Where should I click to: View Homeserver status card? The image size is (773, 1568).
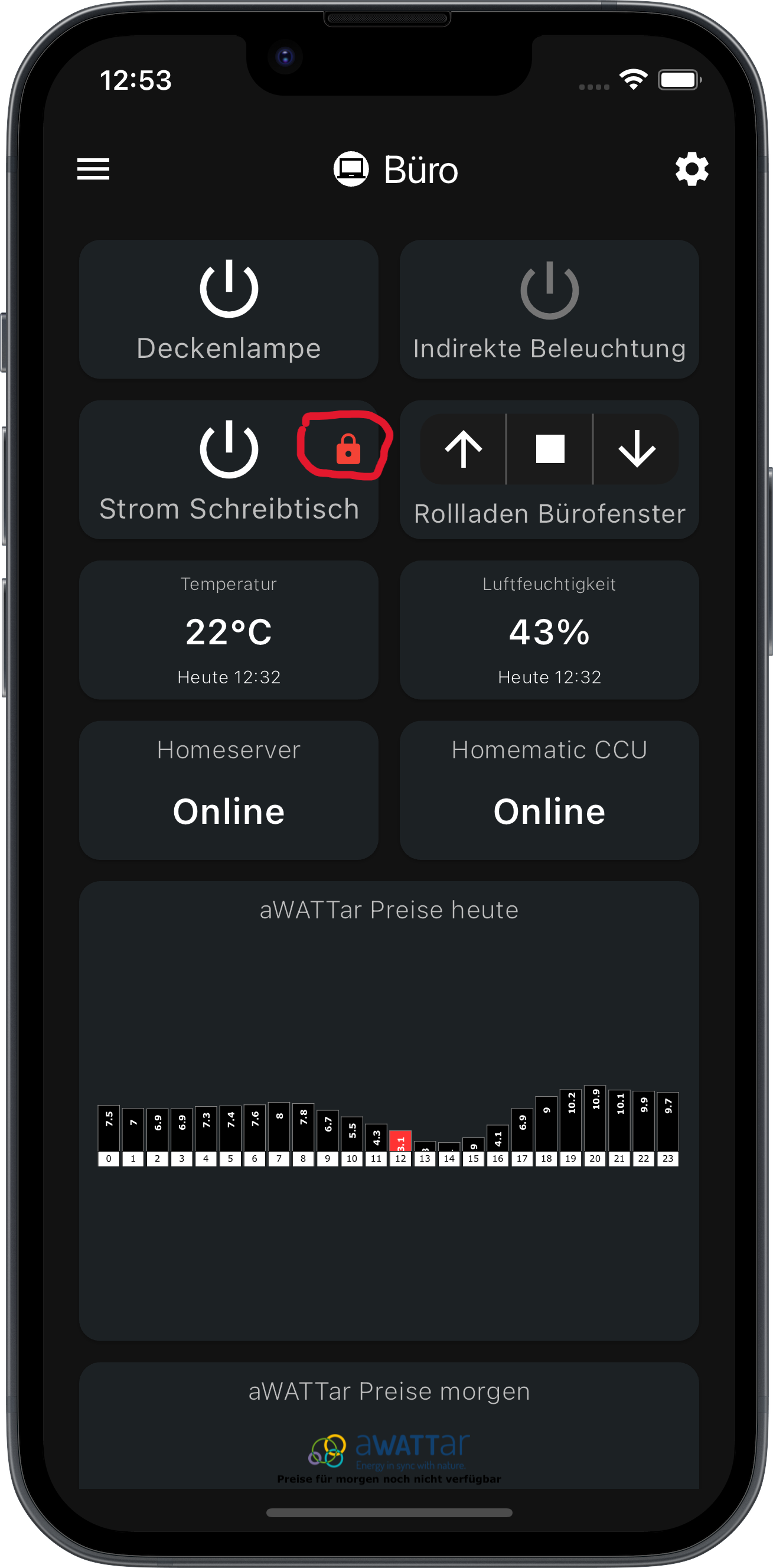coord(229,790)
